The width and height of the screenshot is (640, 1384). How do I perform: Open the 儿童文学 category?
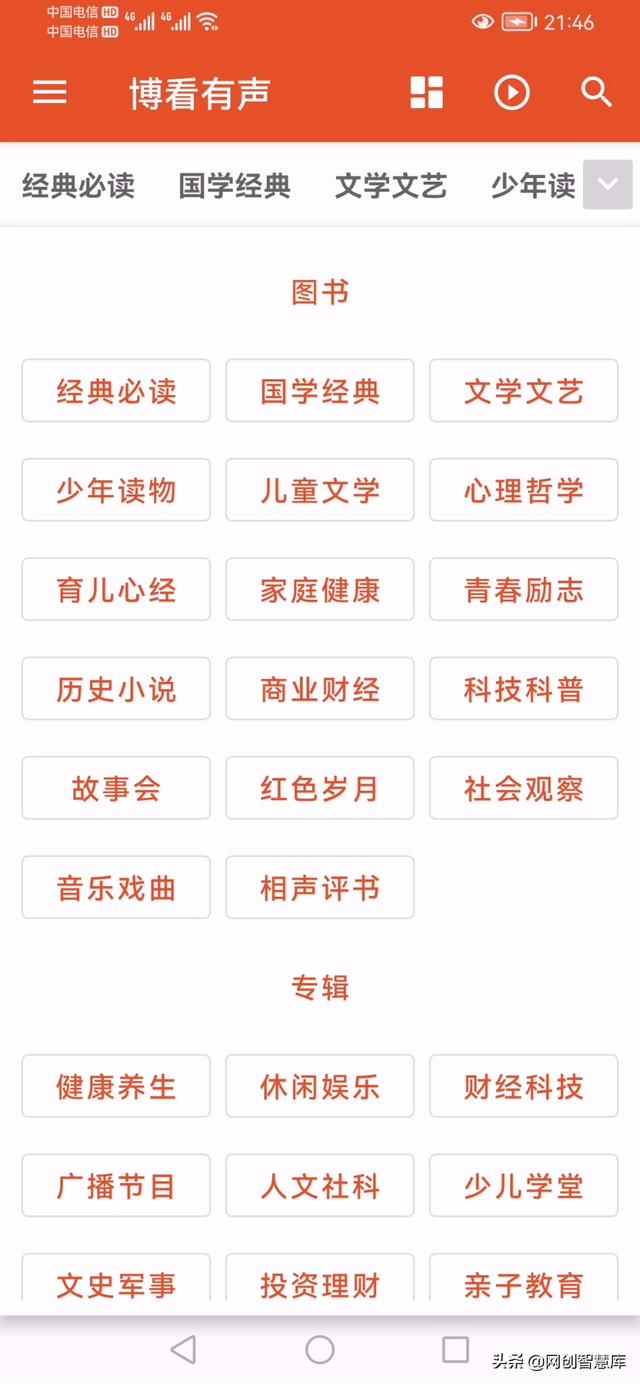(320, 490)
